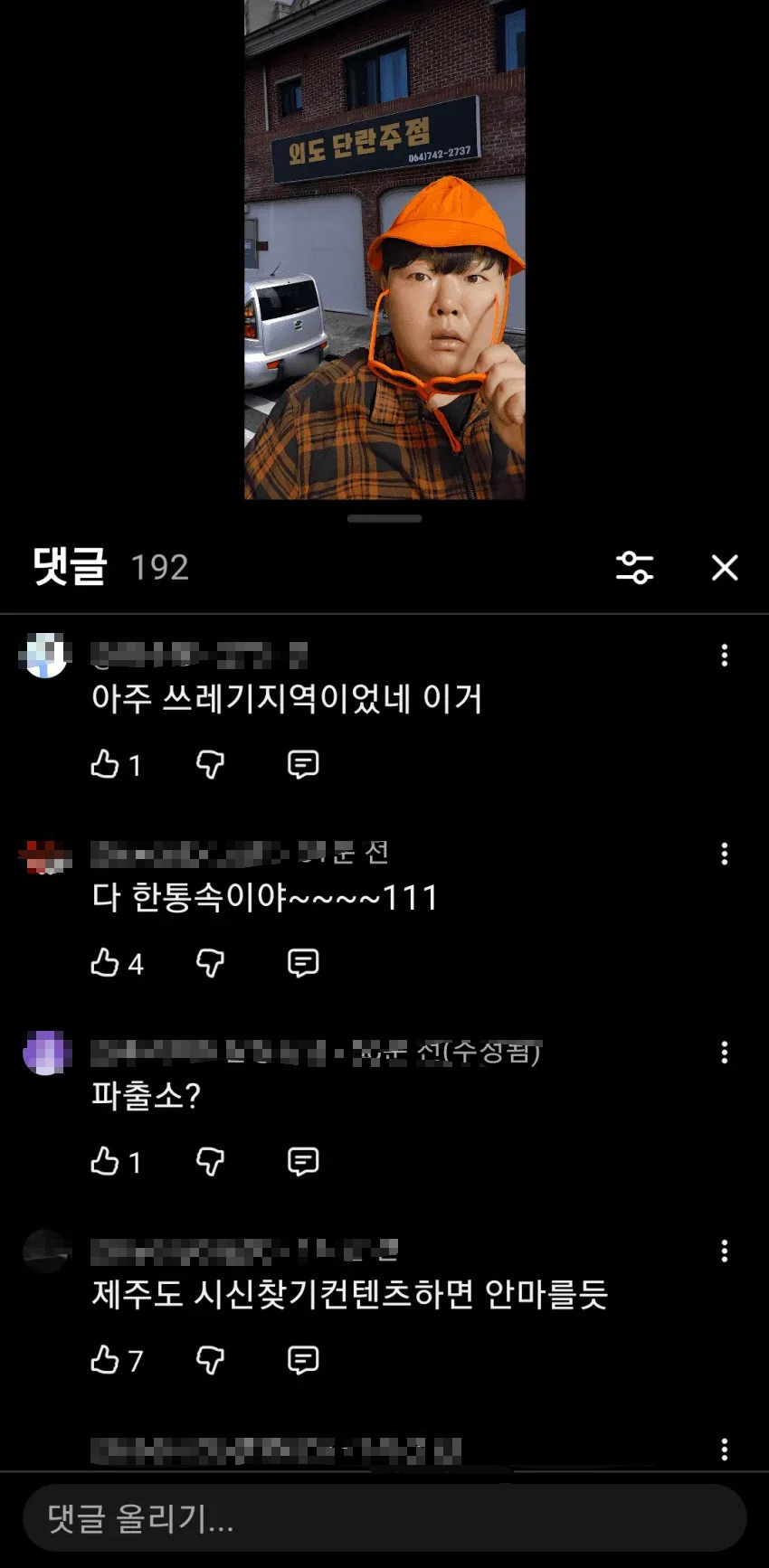769x1568 pixels.
Task: Like the comment '다 한통속이야~~~~111'
Action: pyautogui.click(x=105, y=963)
